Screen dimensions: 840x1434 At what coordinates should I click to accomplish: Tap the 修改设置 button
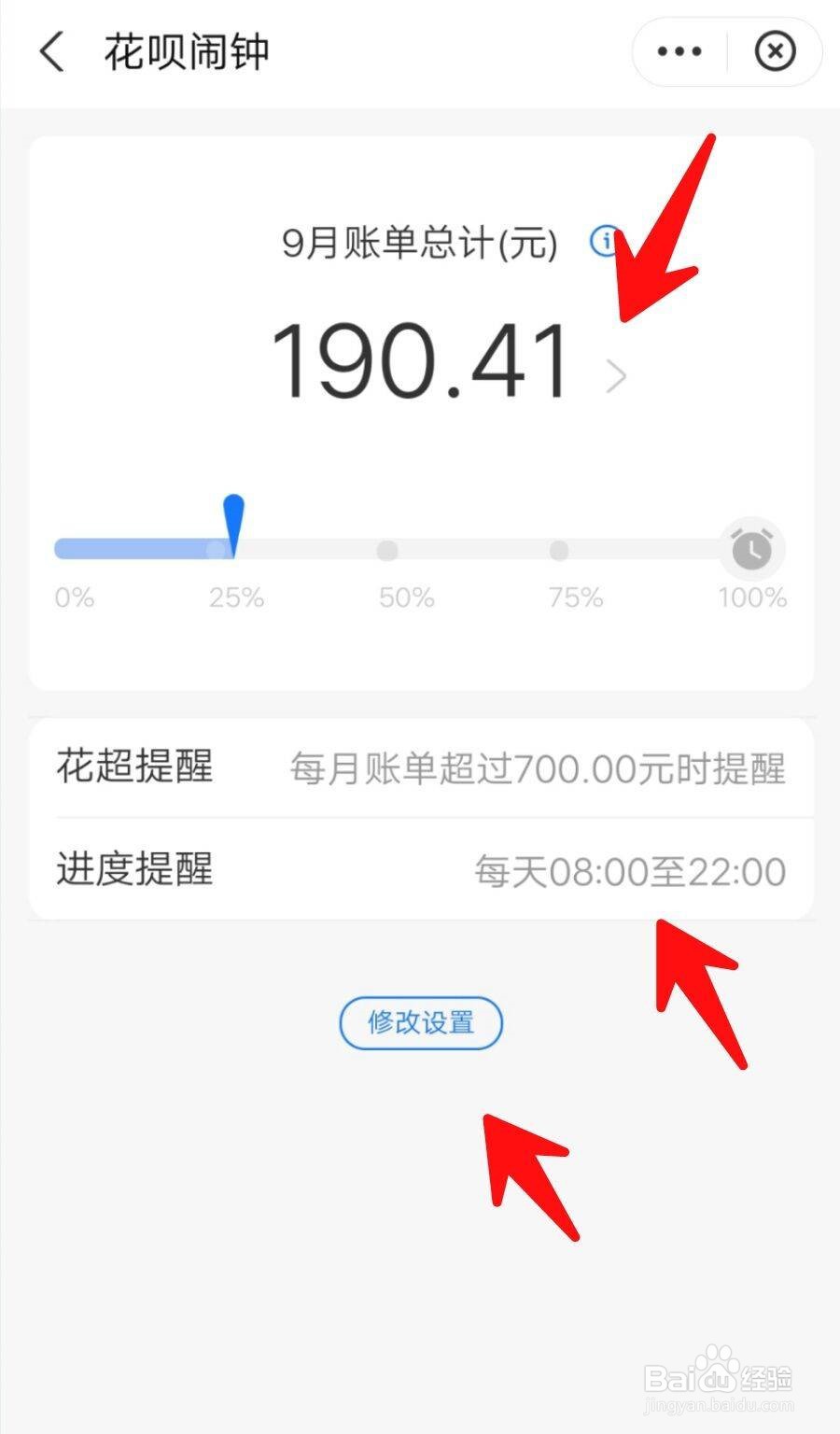pyautogui.click(x=420, y=1023)
